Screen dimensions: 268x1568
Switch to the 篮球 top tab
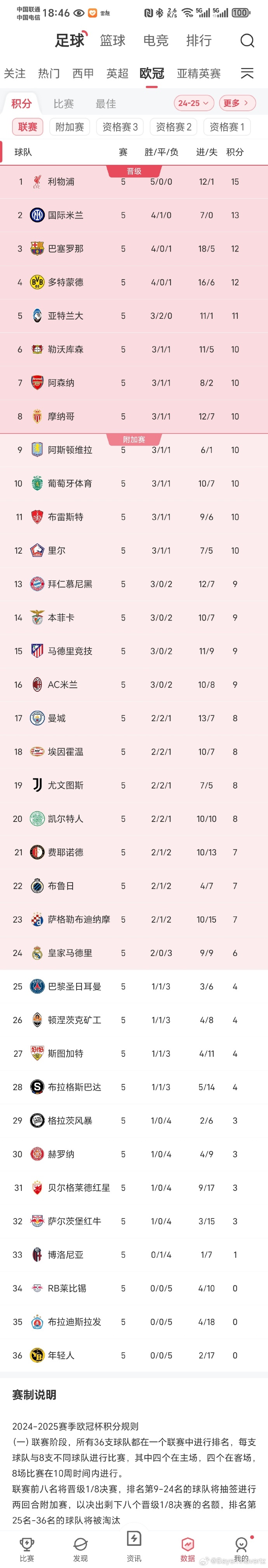(112, 41)
